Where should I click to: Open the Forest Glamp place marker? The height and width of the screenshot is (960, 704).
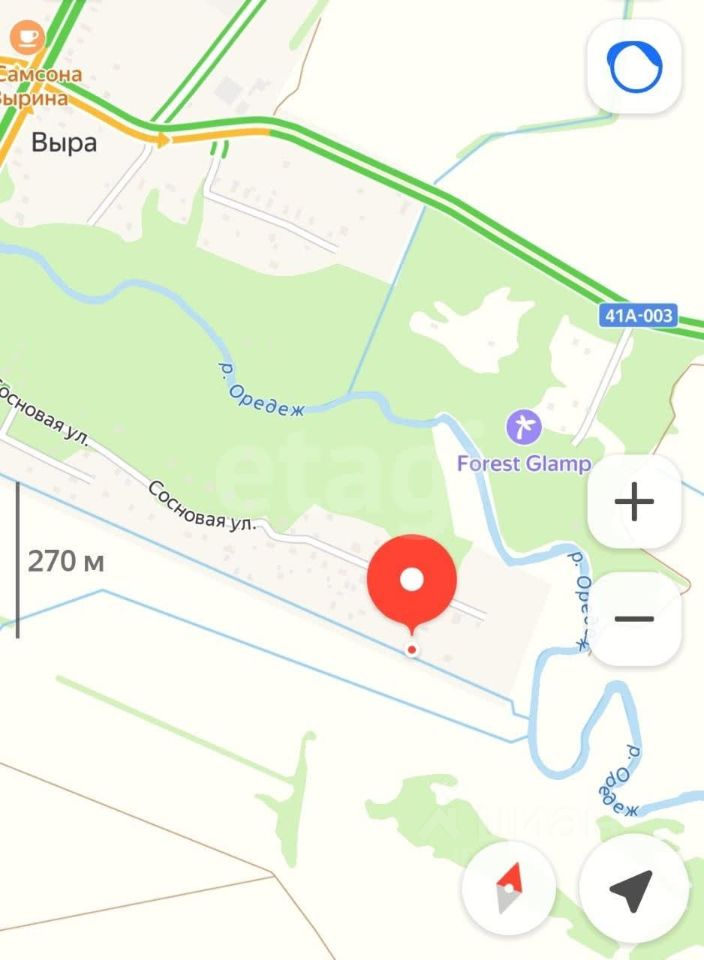(524, 429)
